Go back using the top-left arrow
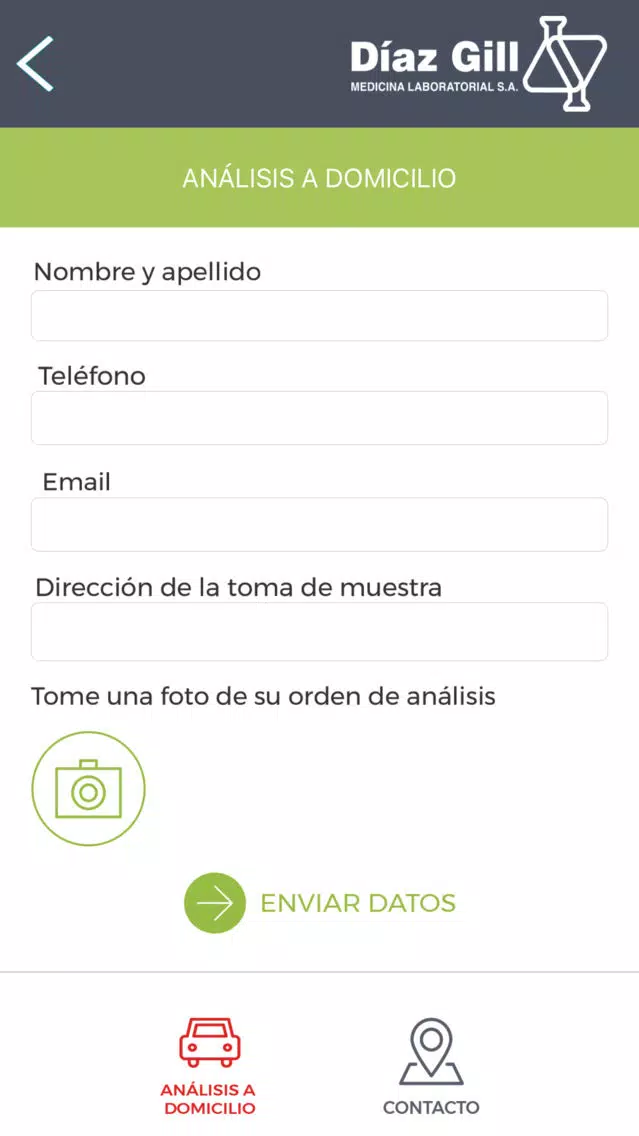 click(x=36, y=64)
